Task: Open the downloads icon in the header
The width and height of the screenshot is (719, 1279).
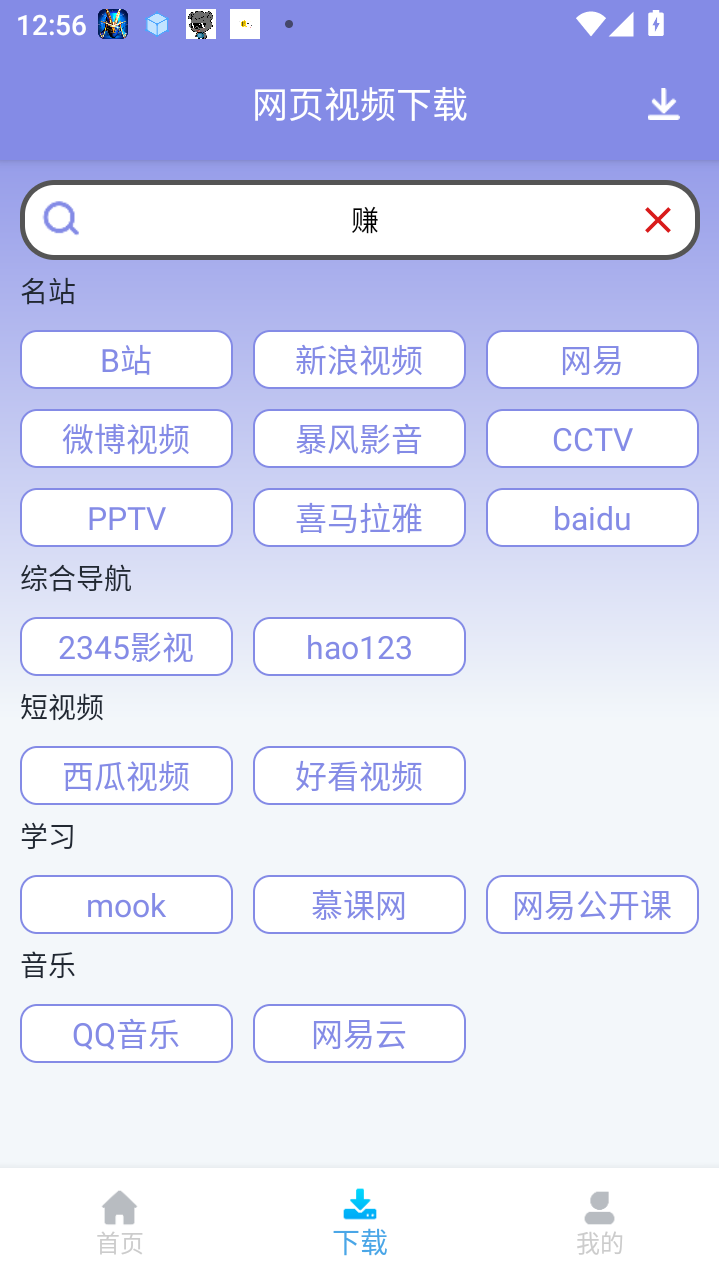Action: click(x=663, y=105)
